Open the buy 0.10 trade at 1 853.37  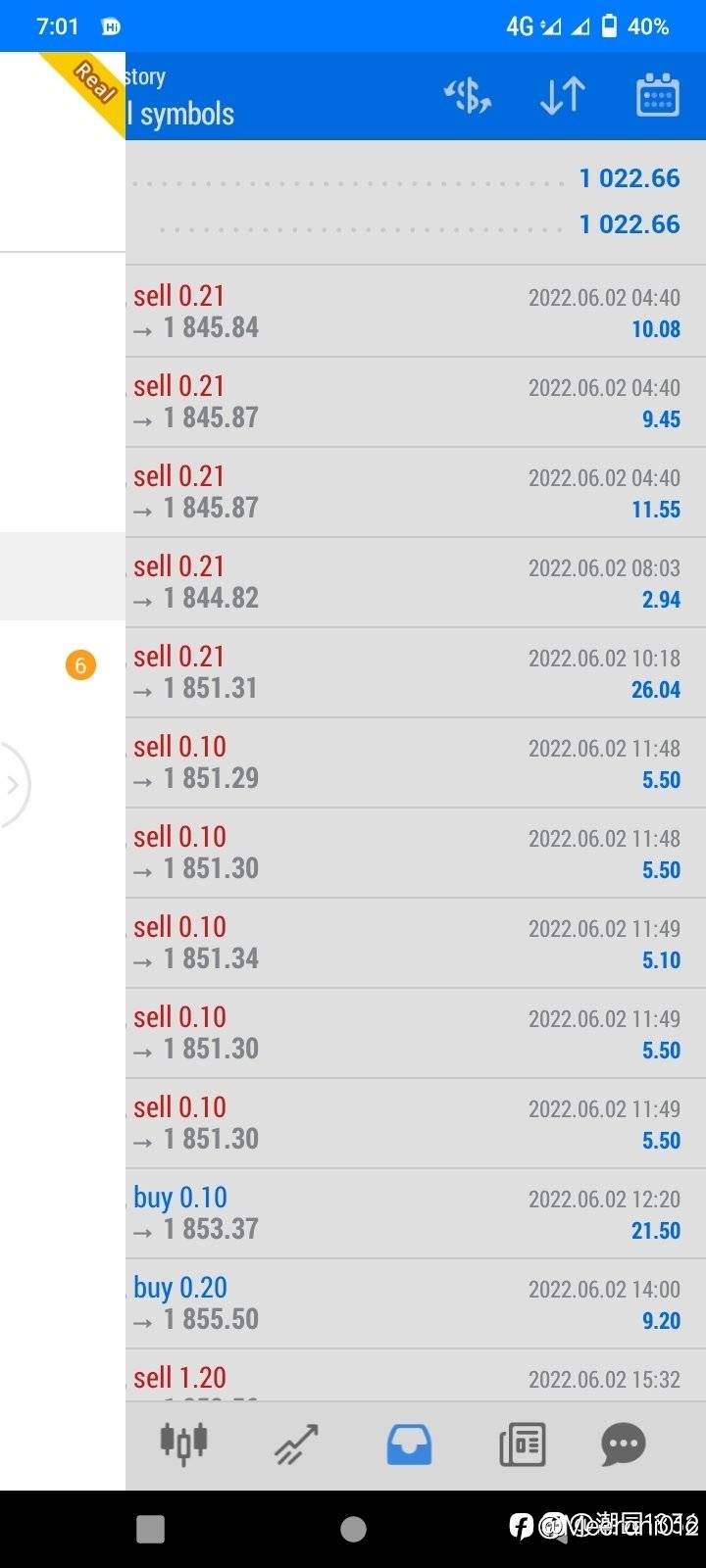coord(416,1213)
